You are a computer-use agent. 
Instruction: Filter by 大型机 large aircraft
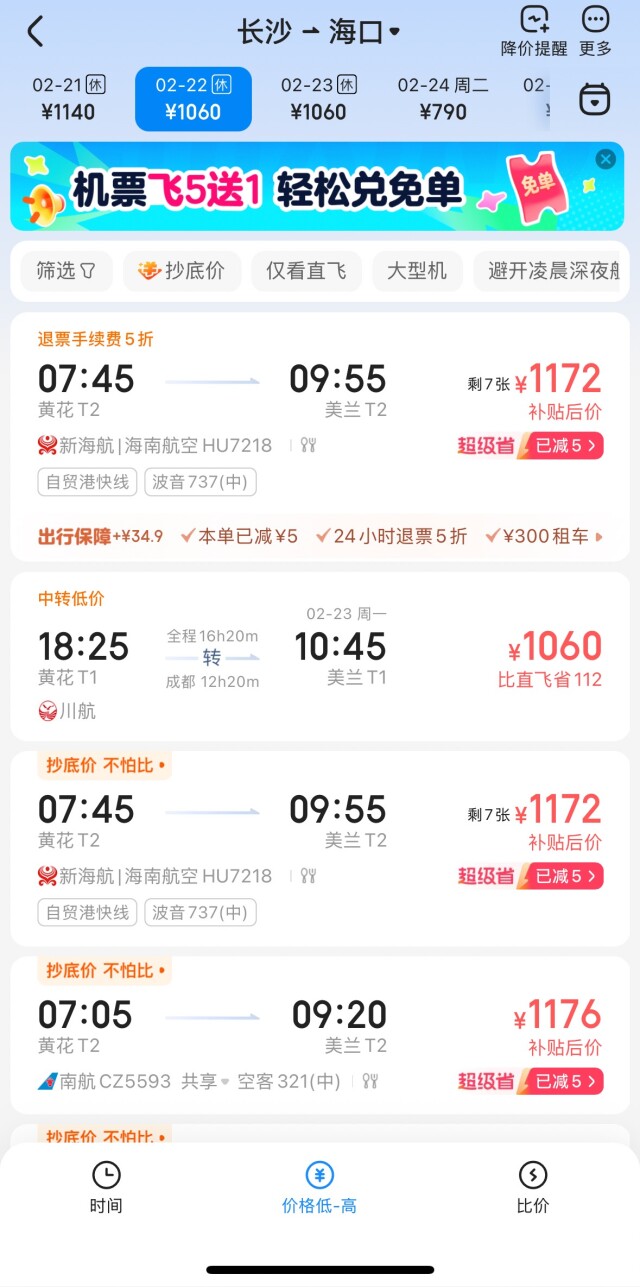(416, 270)
